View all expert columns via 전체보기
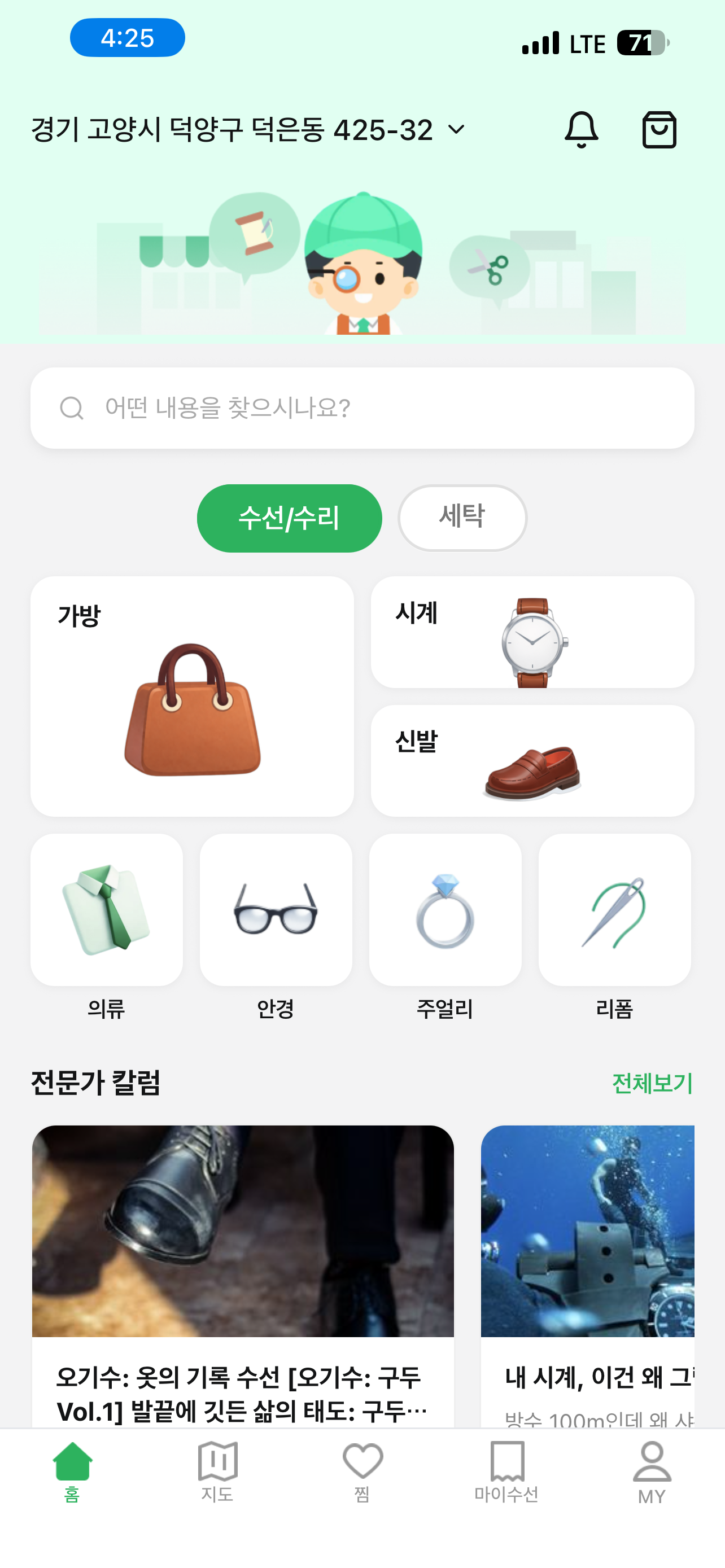Screen dimensions: 725x1568 pyautogui.click(x=652, y=1084)
